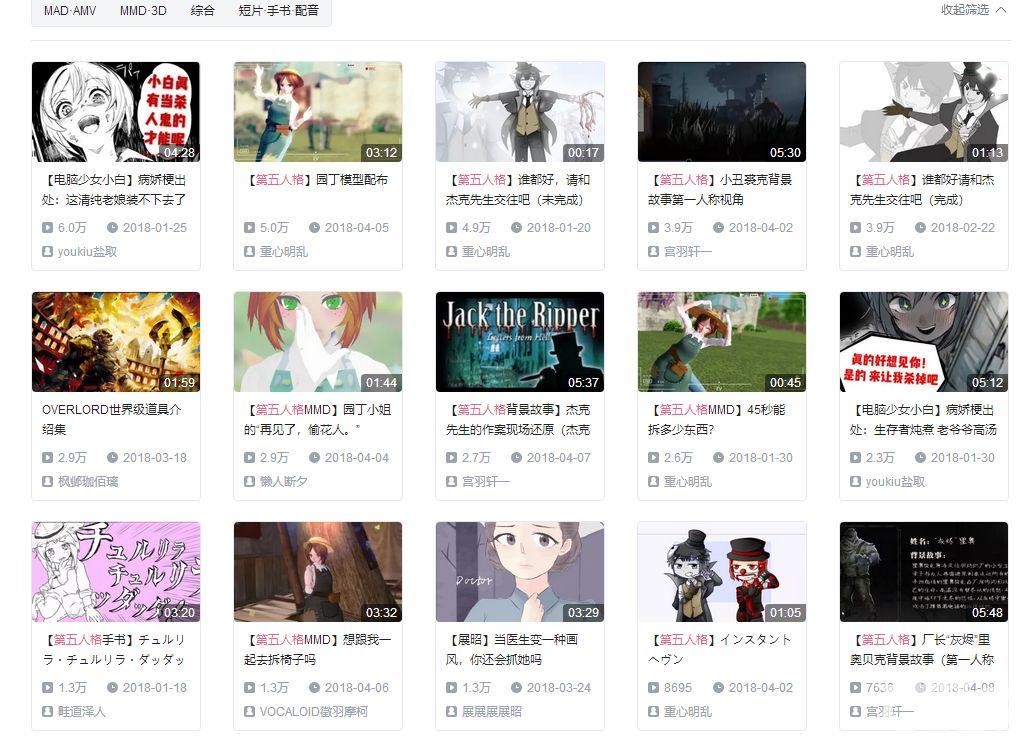
Task: Open 想跟我一起去拆椅子吗 video
Action: point(318,572)
